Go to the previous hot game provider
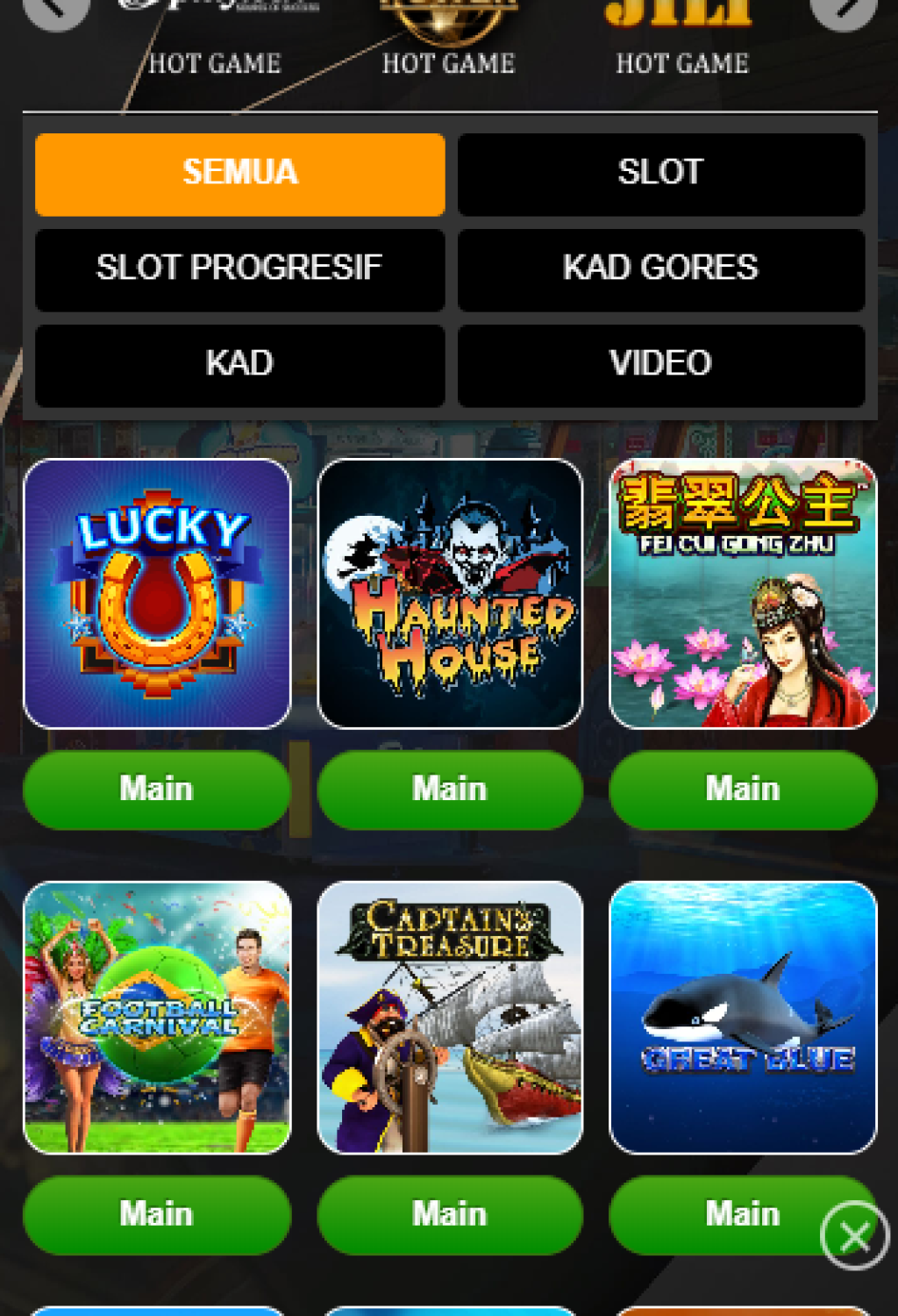This screenshot has height=1316, width=898. click(x=55, y=9)
